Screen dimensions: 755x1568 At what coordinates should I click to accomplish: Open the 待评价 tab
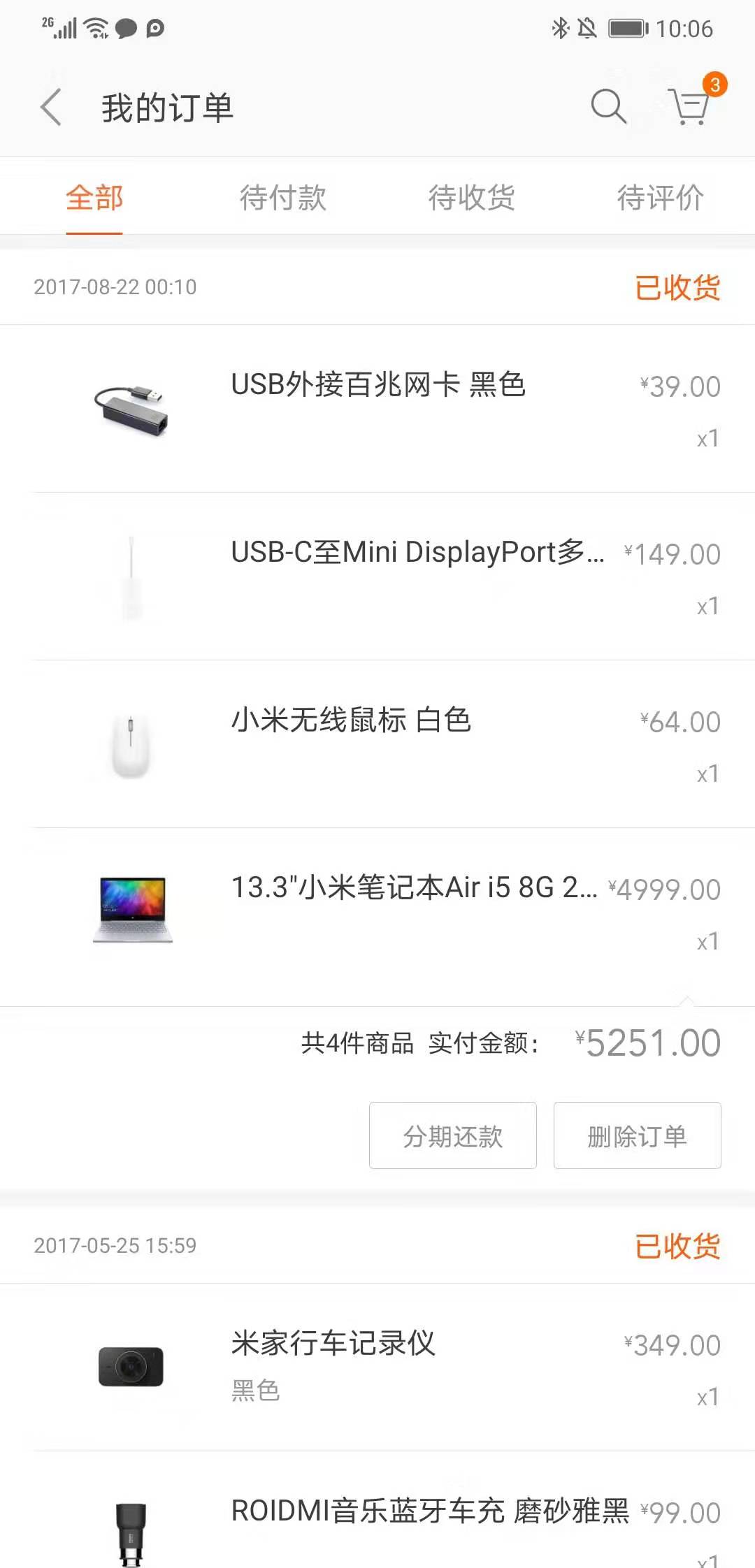(661, 198)
